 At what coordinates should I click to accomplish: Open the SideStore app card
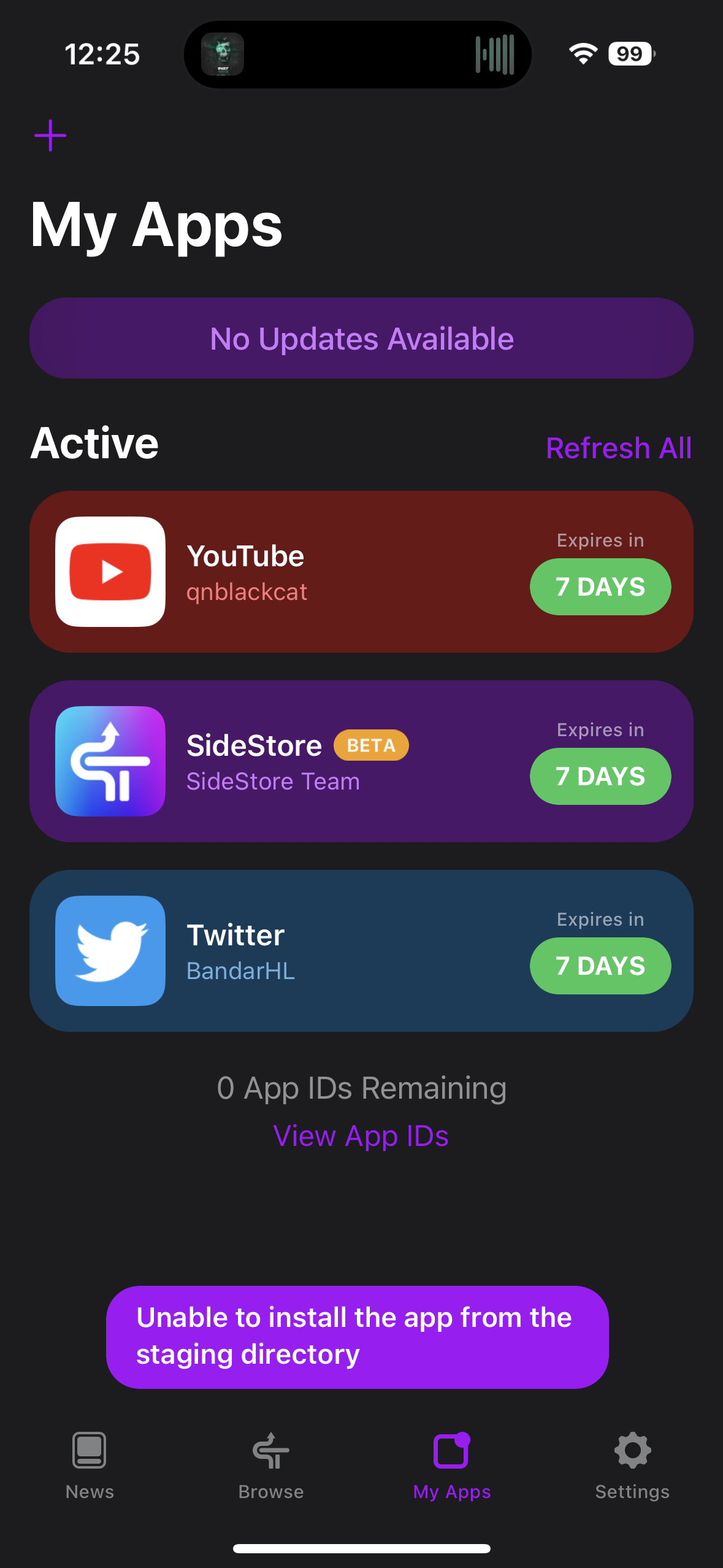(276, 761)
